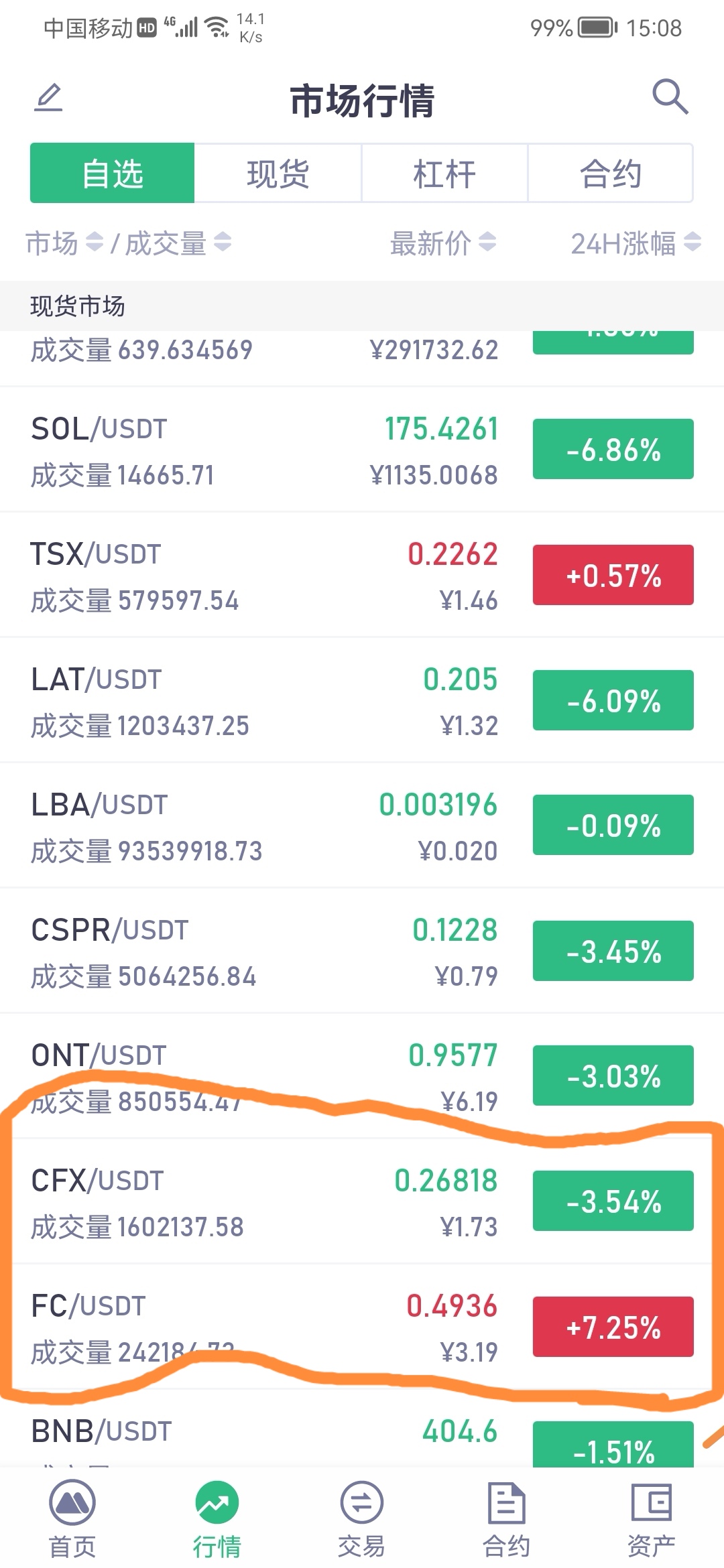Select the 合约 tab at the top

click(610, 174)
